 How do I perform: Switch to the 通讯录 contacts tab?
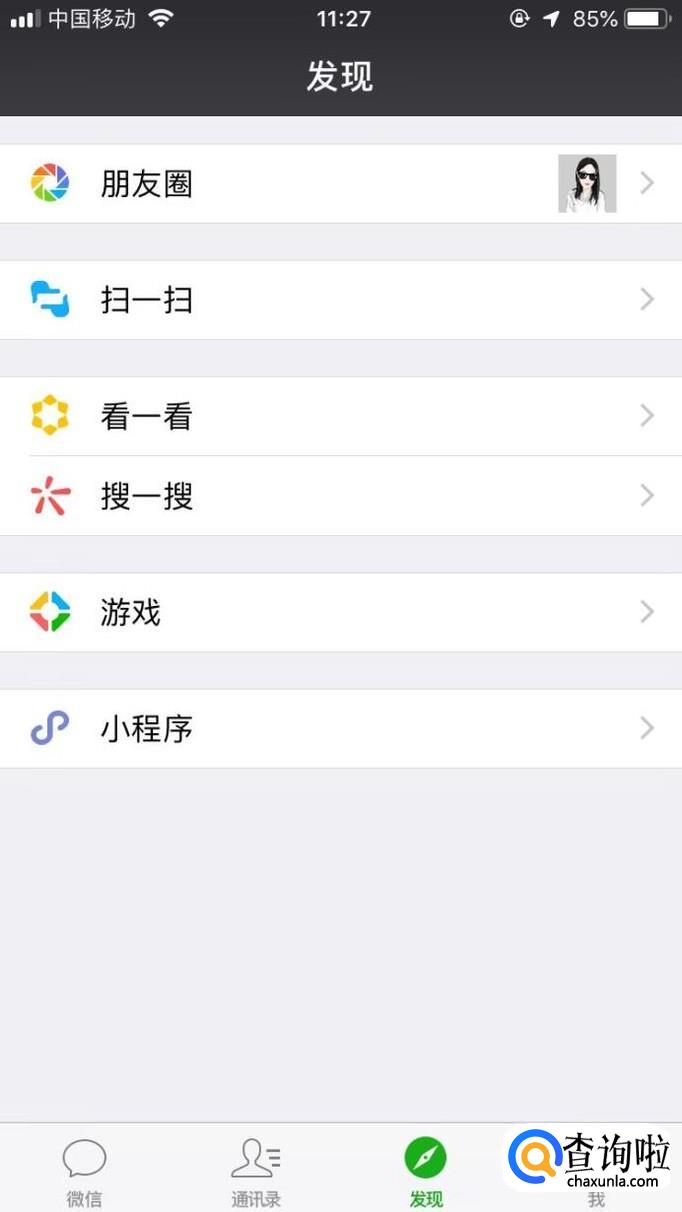[256, 1170]
